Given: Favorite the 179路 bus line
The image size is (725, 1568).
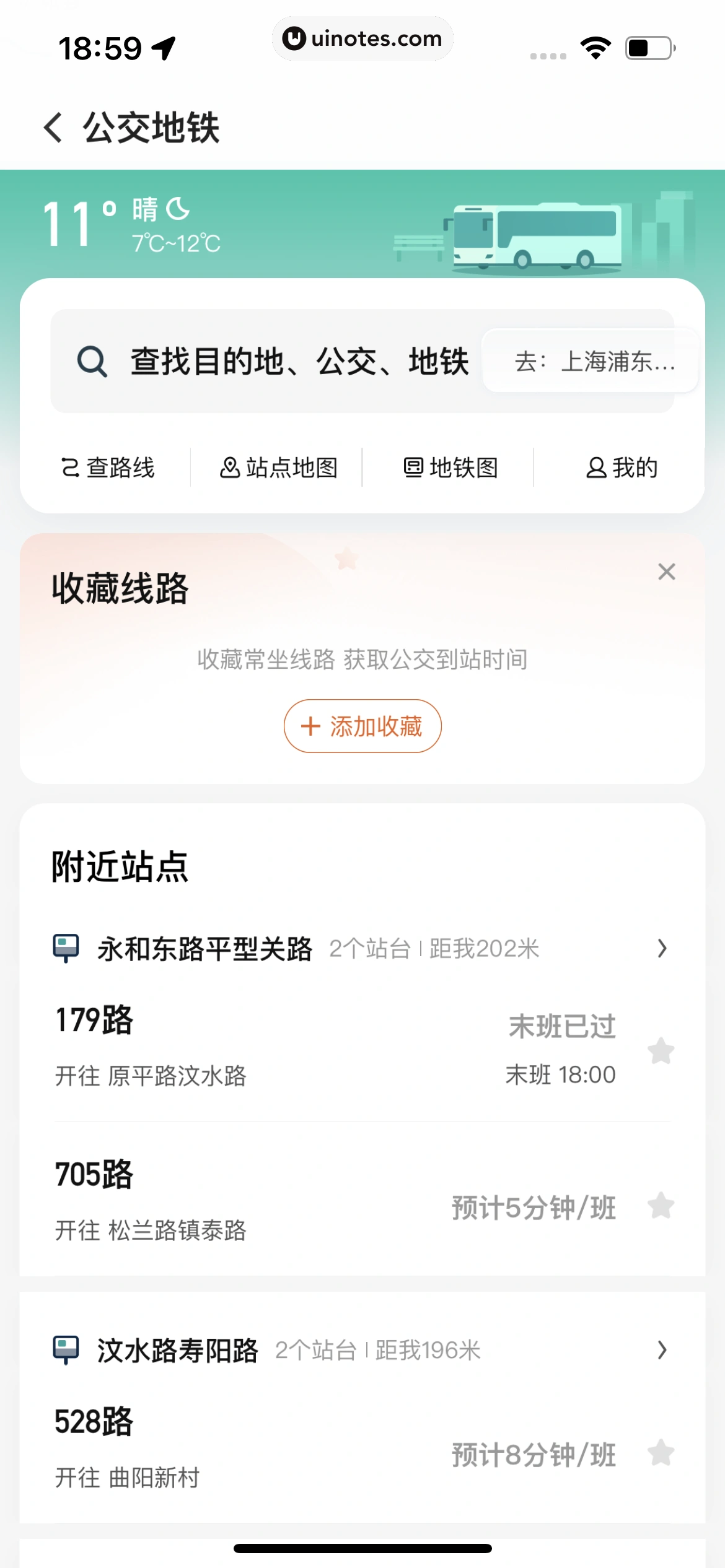Looking at the screenshot, I should (x=661, y=1051).
